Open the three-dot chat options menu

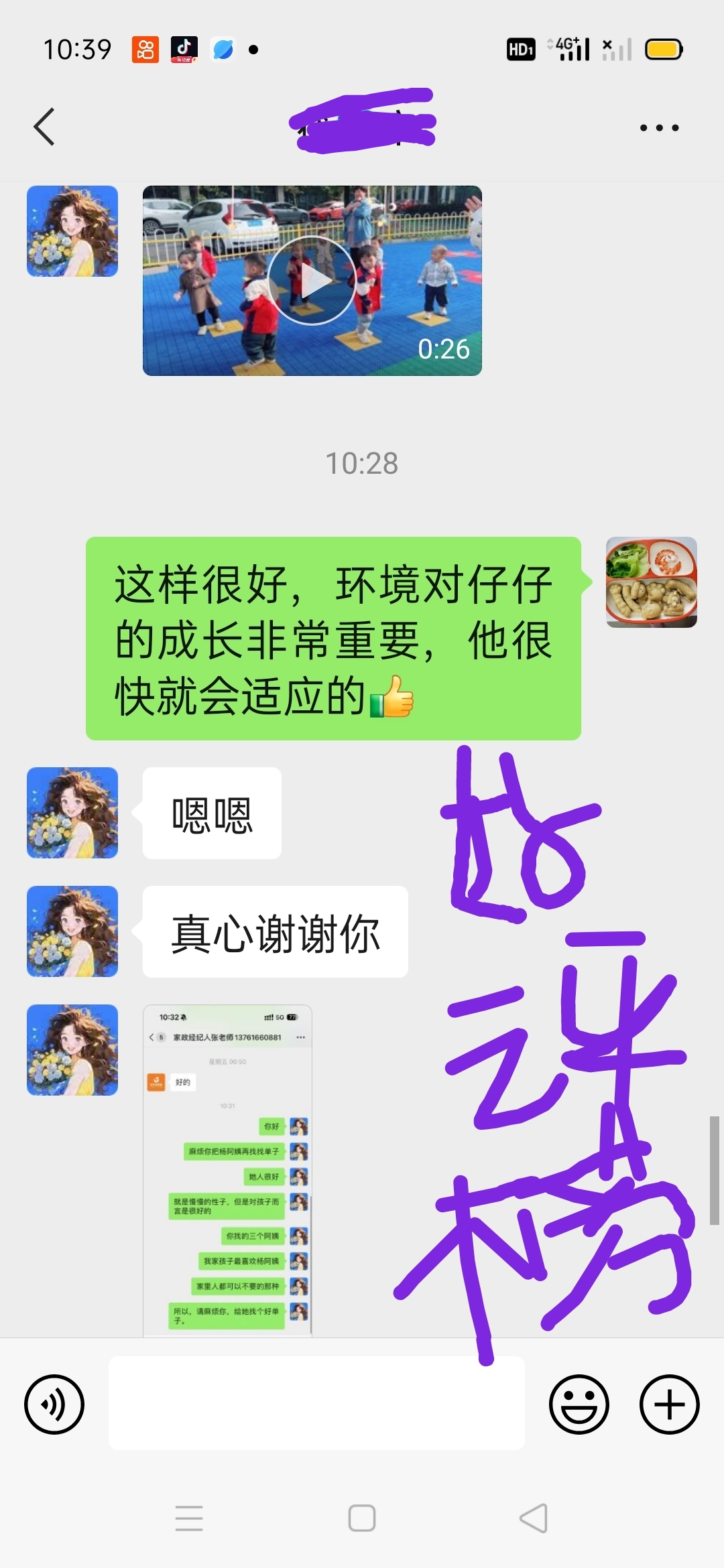tap(659, 127)
